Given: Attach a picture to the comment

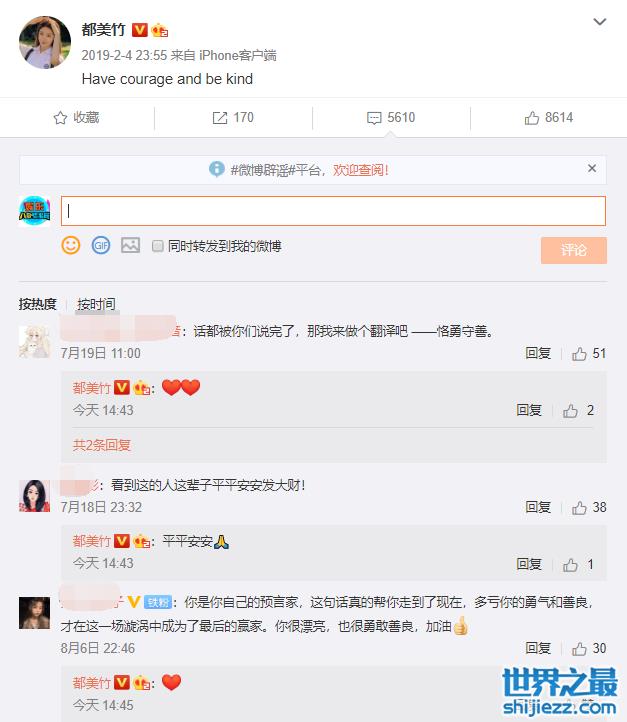Looking at the screenshot, I should 130,245.
